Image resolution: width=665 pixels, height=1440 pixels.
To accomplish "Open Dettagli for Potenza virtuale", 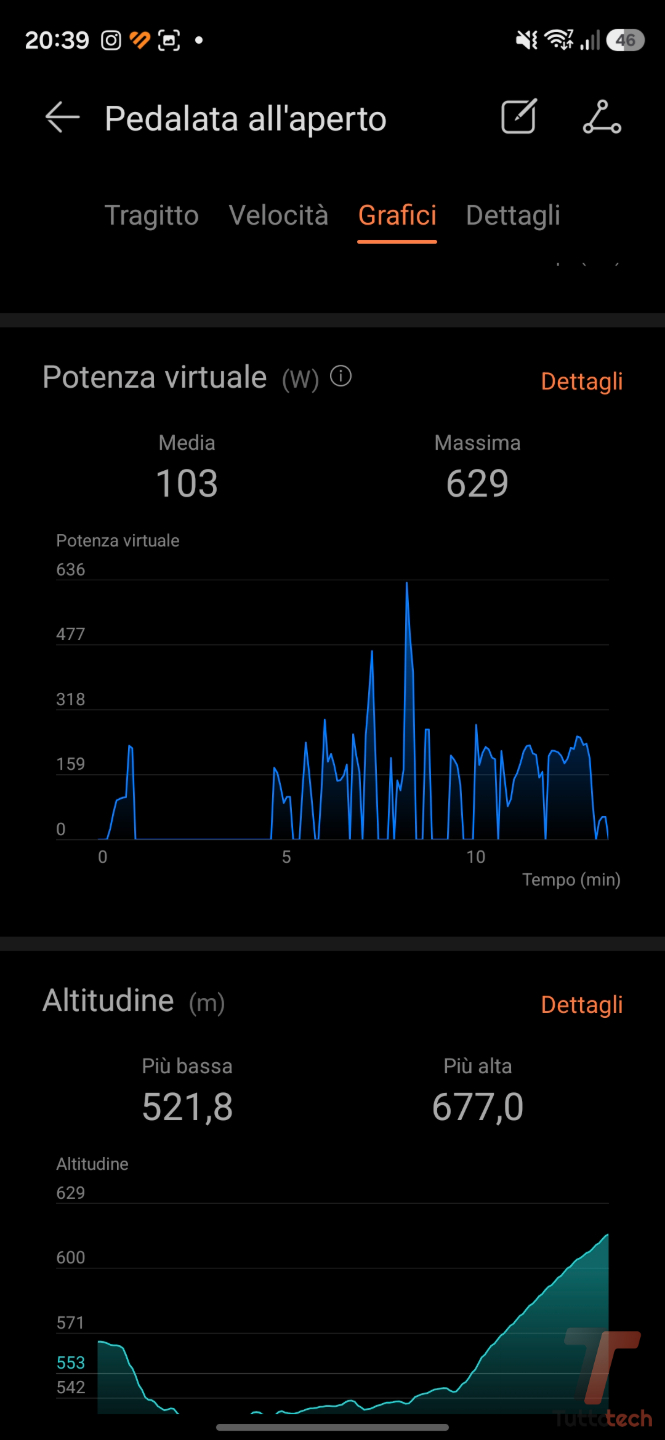I will [582, 381].
